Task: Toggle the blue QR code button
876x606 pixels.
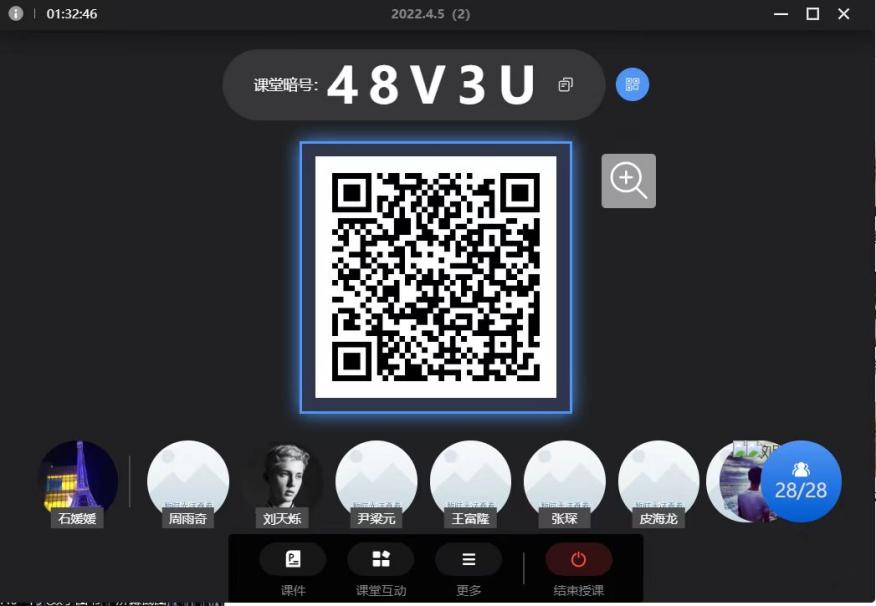Action: click(x=632, y=85)
